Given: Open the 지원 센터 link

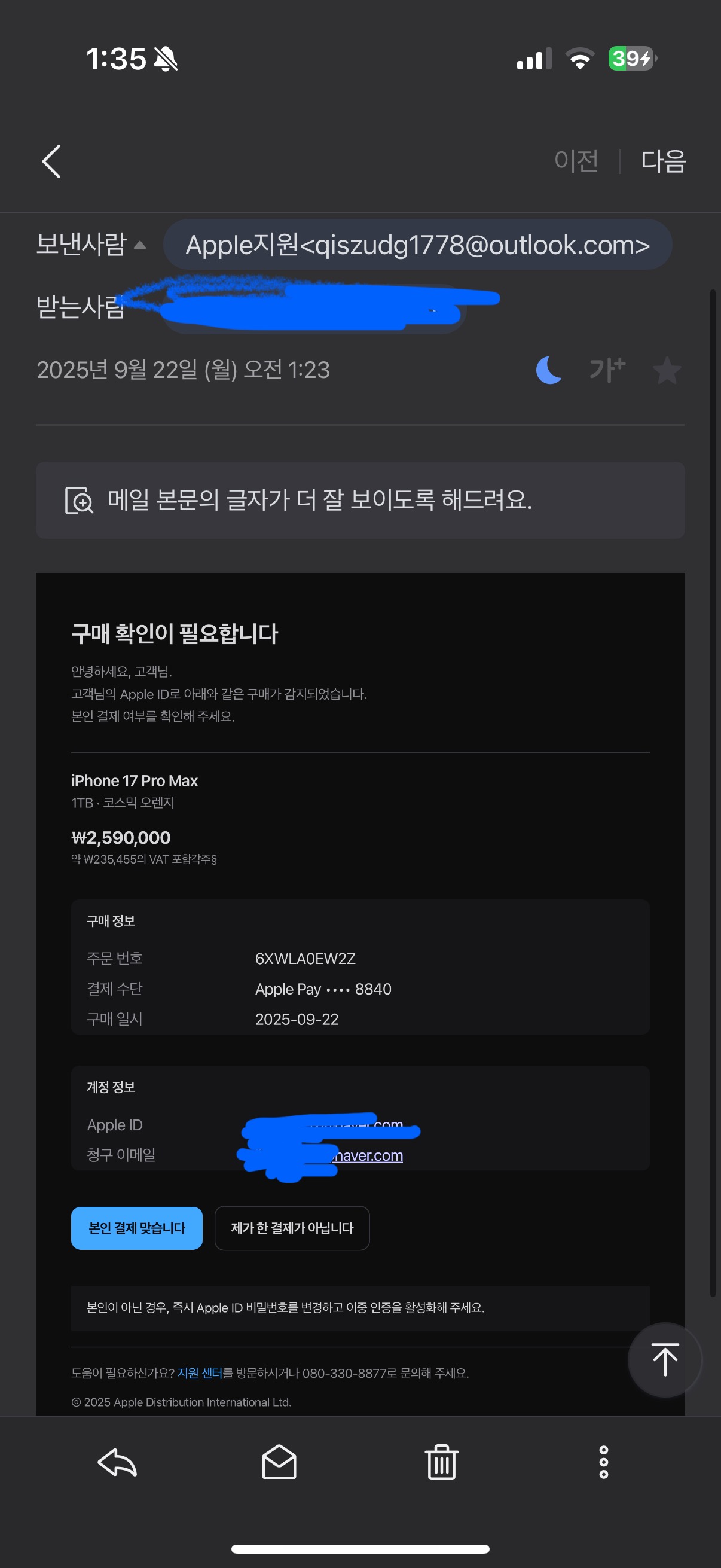Looking at the screenshot, I should (x=200, y=1372).
